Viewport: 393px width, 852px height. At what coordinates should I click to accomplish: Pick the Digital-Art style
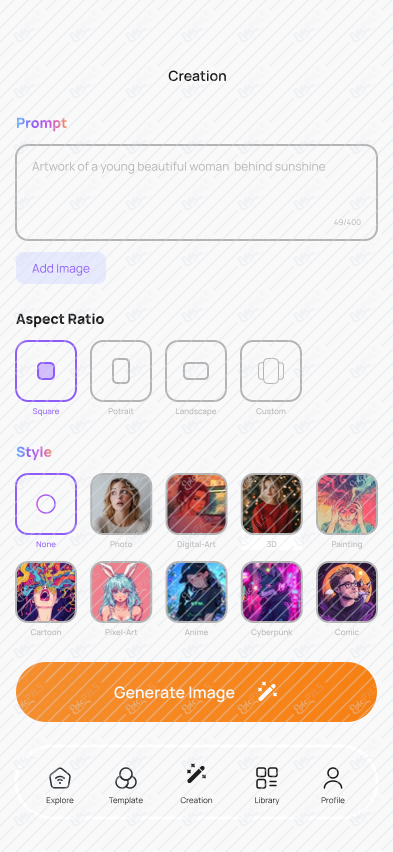point(196,504)
